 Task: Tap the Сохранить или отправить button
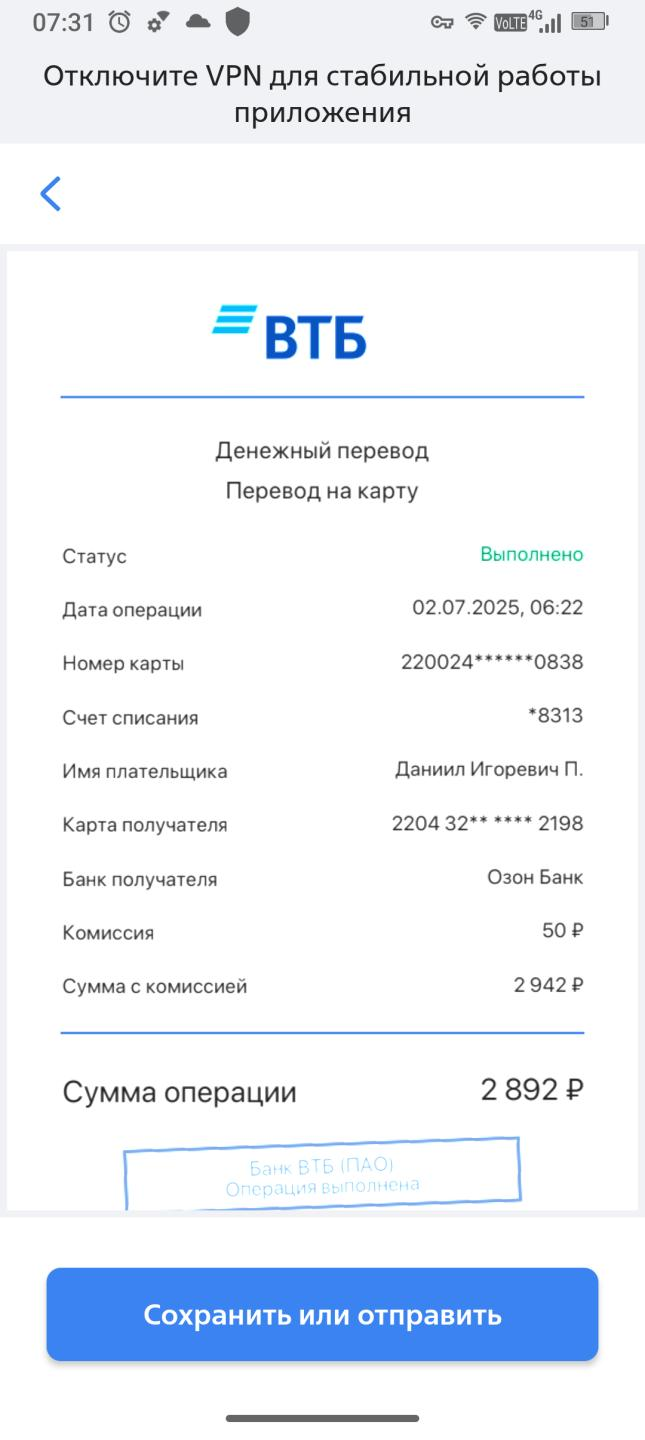(322, 1314)
